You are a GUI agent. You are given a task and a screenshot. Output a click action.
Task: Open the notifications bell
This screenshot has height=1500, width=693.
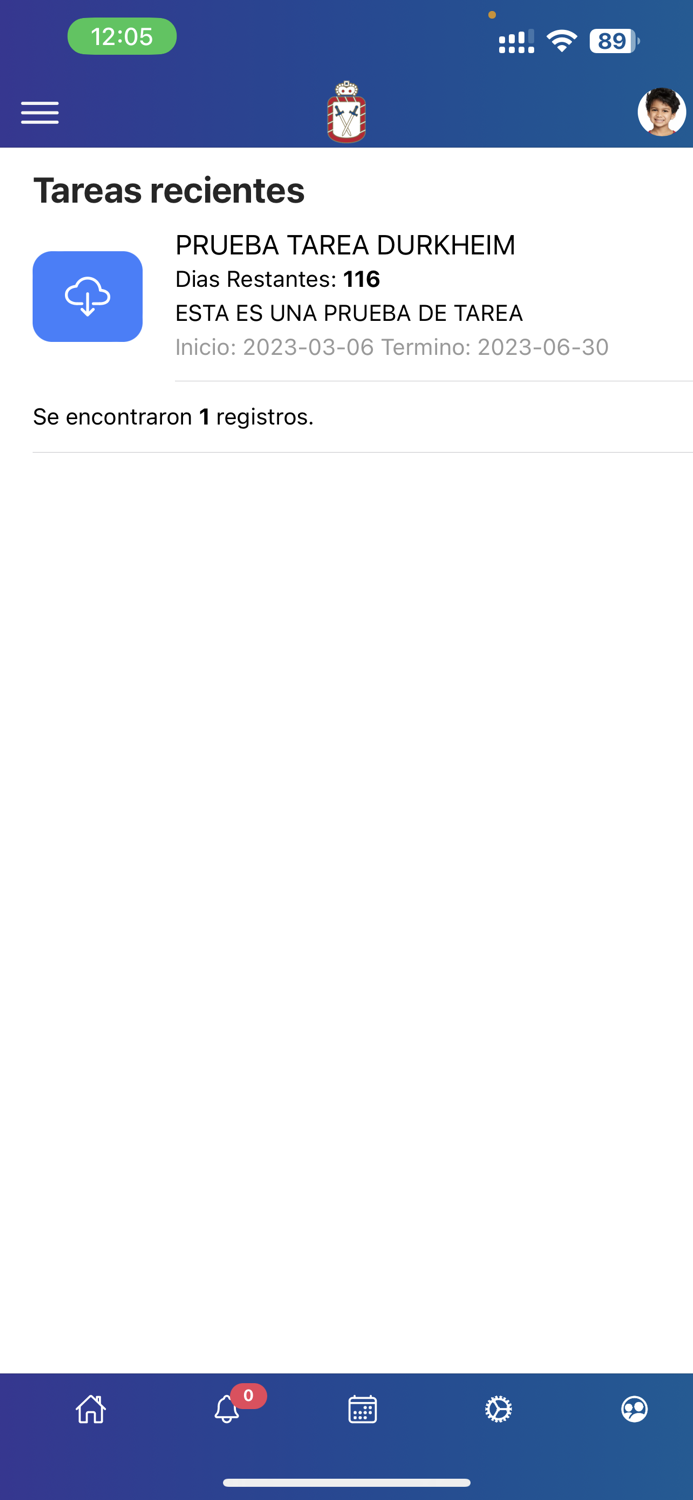[x=227, y=1409]
